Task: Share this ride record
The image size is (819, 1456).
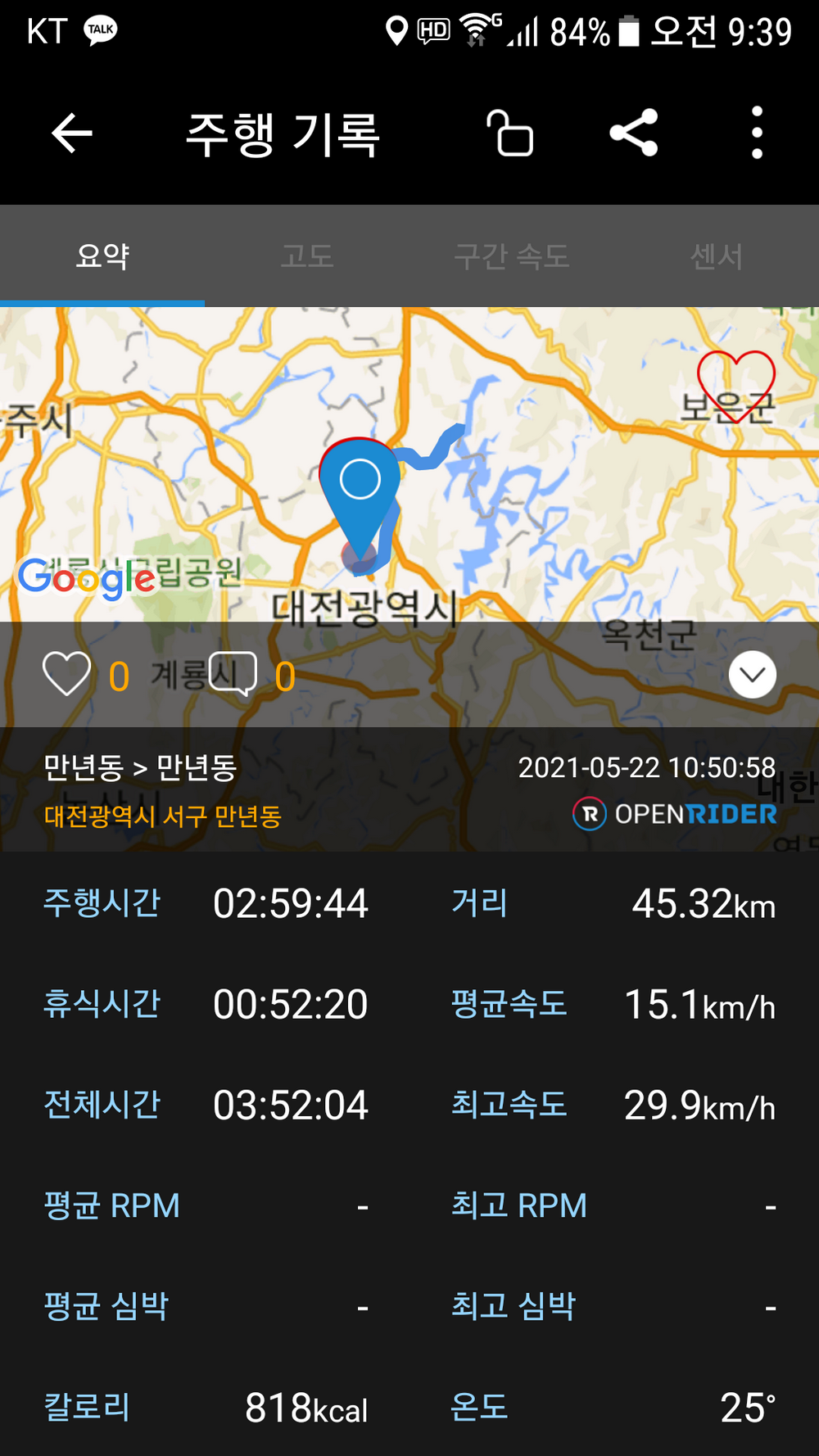Action: 634,133
